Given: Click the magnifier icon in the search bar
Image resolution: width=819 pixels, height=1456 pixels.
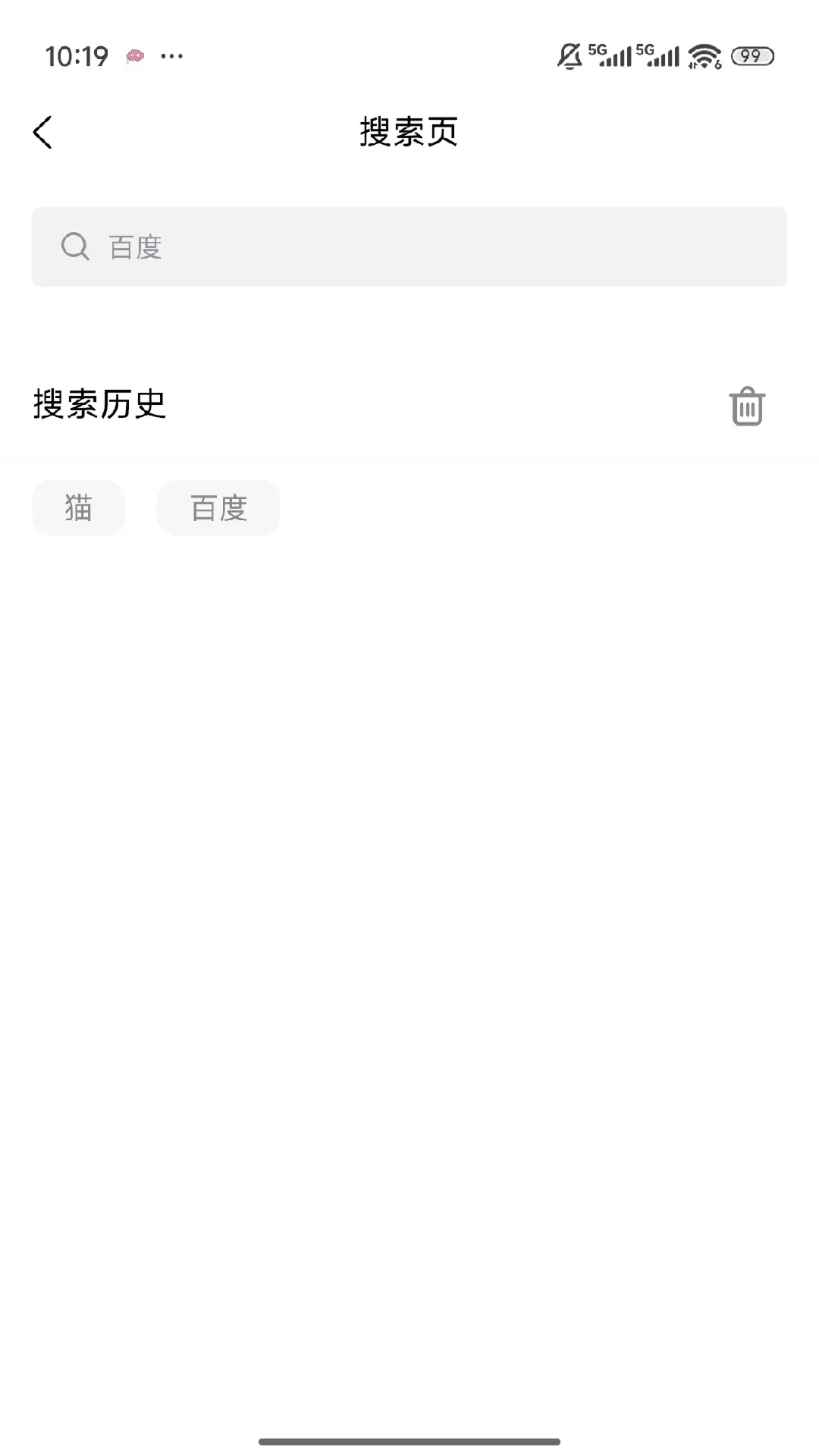Looking at the screenshot, I should click(74, 246).
